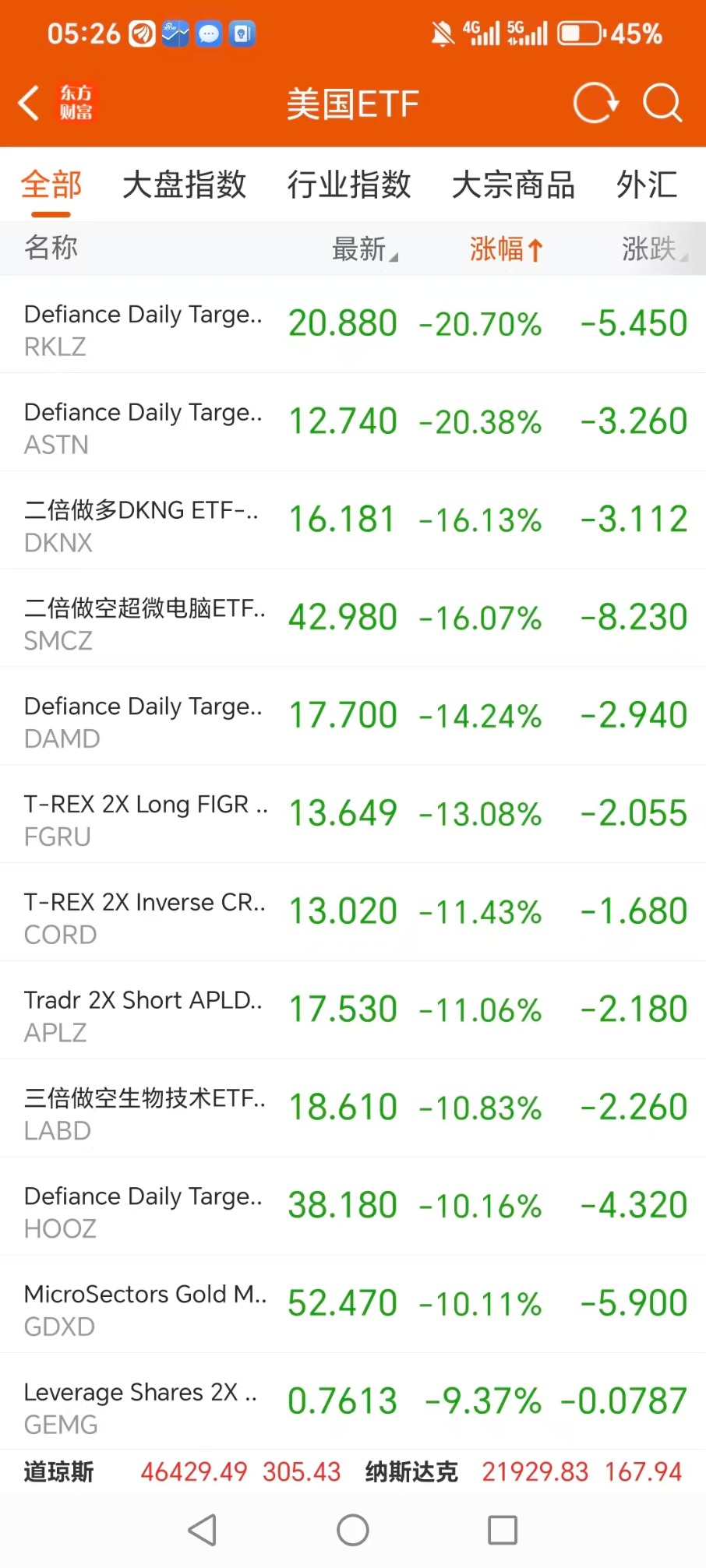Sort list by 最新 price
706x1568 pixels.
click(364, 249)
